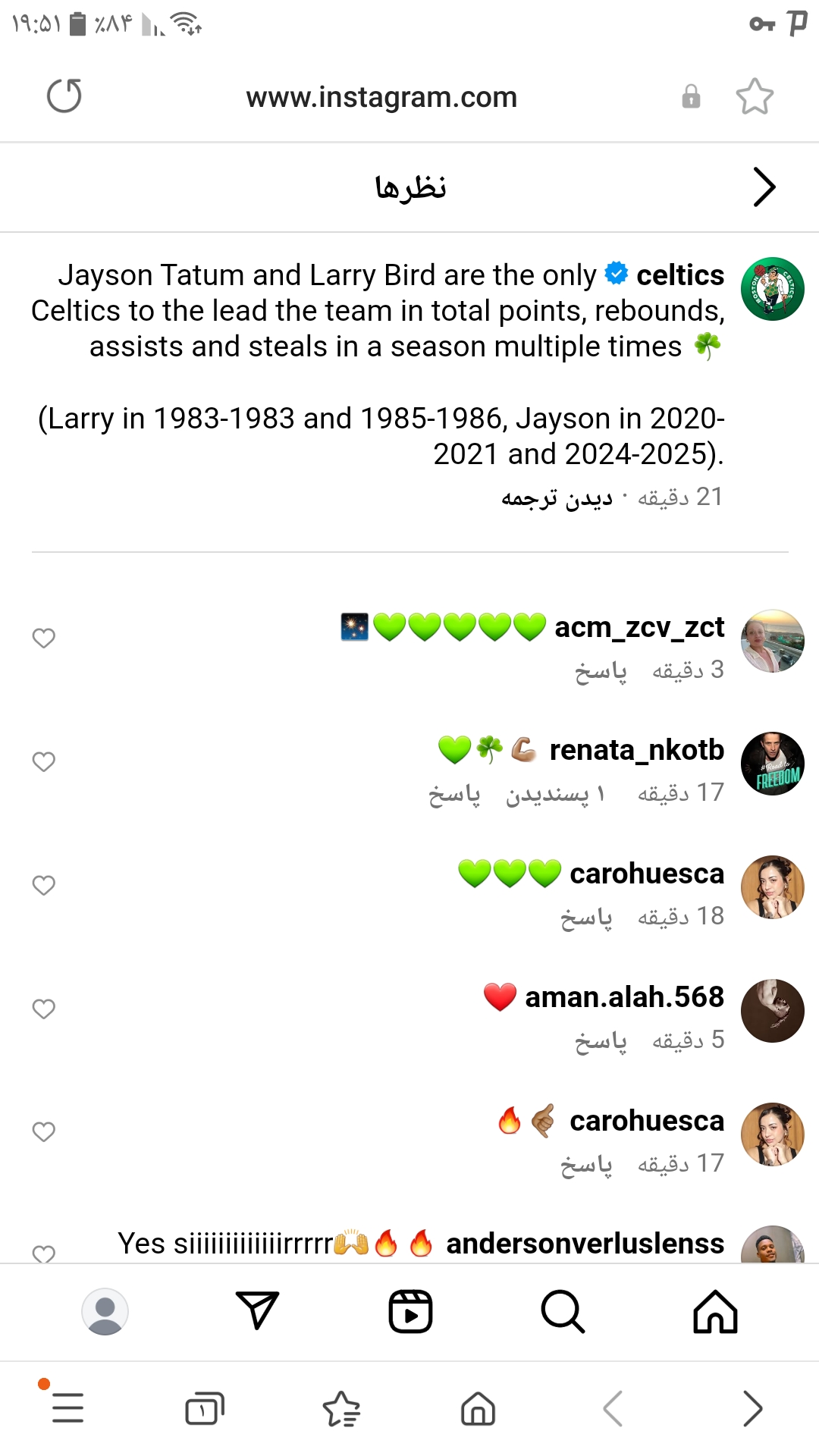This screenshot has height=1456, width=819.
Task: Go back from the comments view
Action: tap(764, 187)
